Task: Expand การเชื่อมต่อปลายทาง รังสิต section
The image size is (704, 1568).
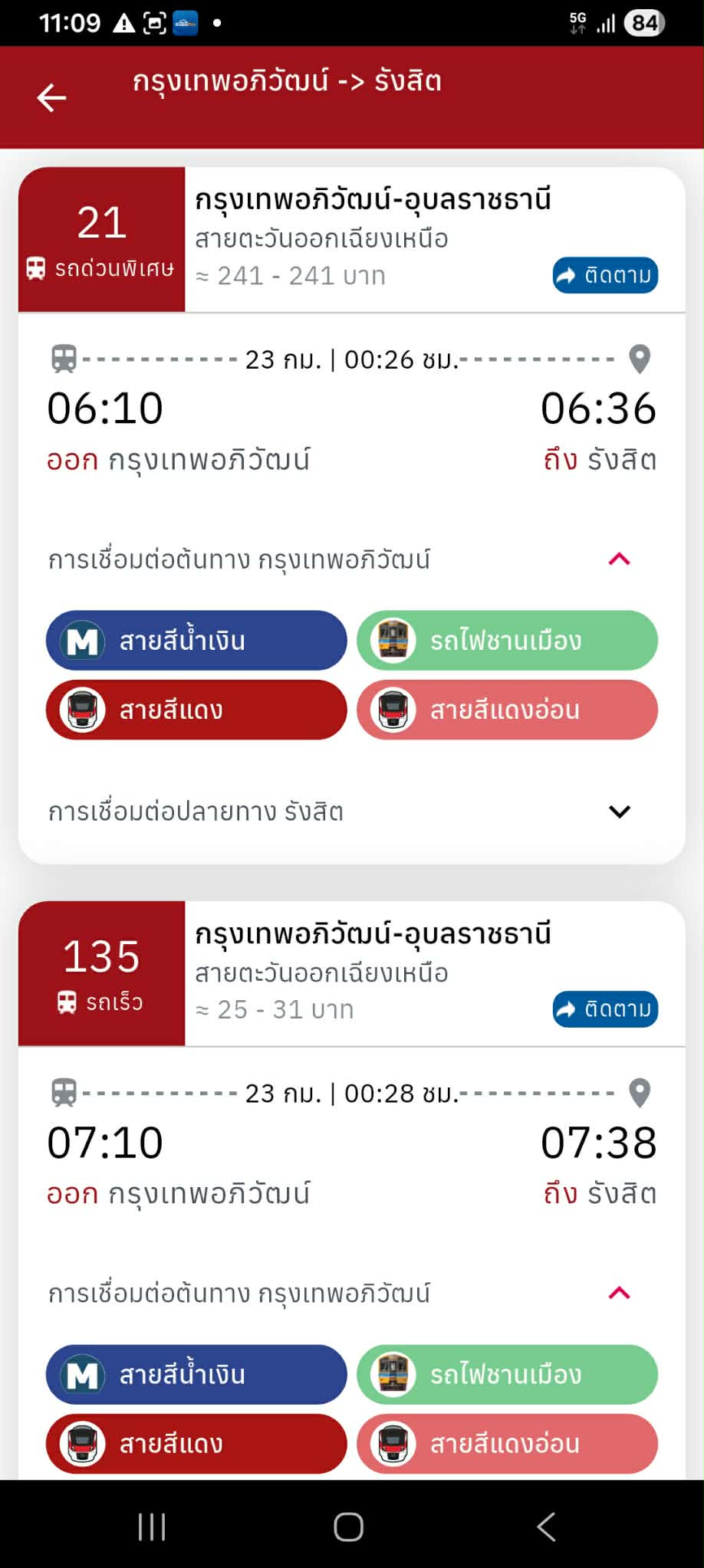Action: tap(619, 812)
